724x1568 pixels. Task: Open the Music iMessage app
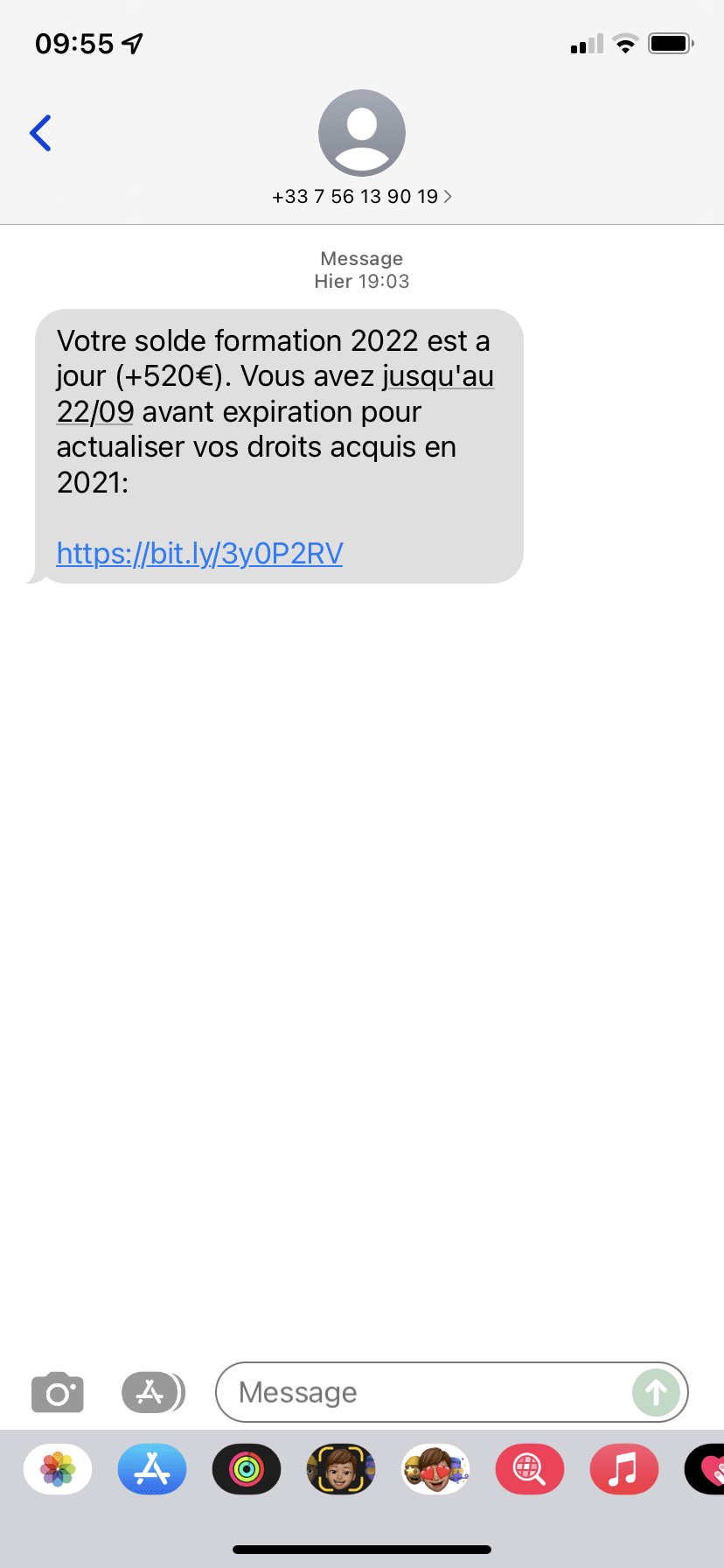tap(624, 1469)
